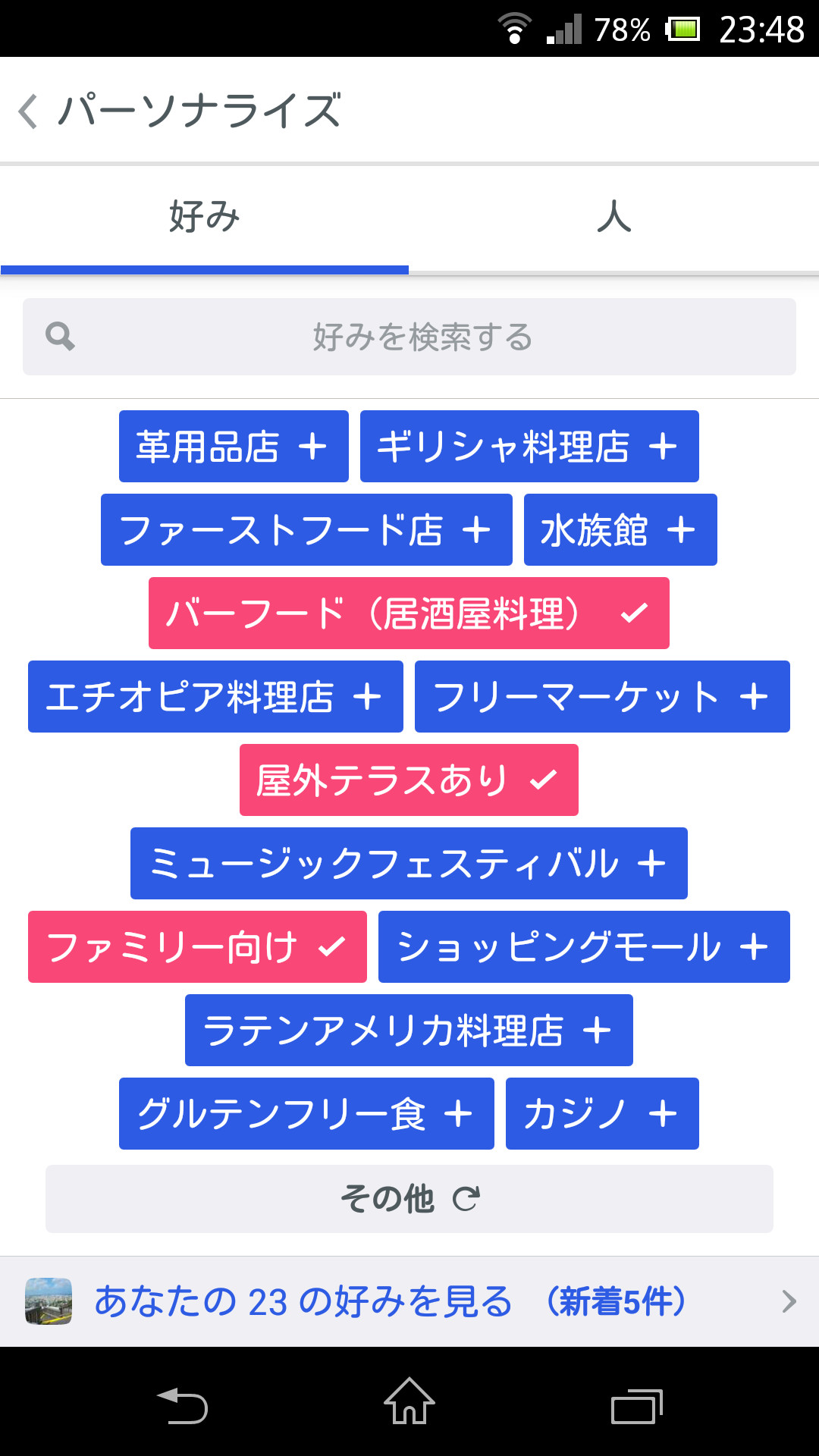Viewport: 819px width, 1456px height.
Task: Tap the Android home icon
Action: coord(408,1402)
